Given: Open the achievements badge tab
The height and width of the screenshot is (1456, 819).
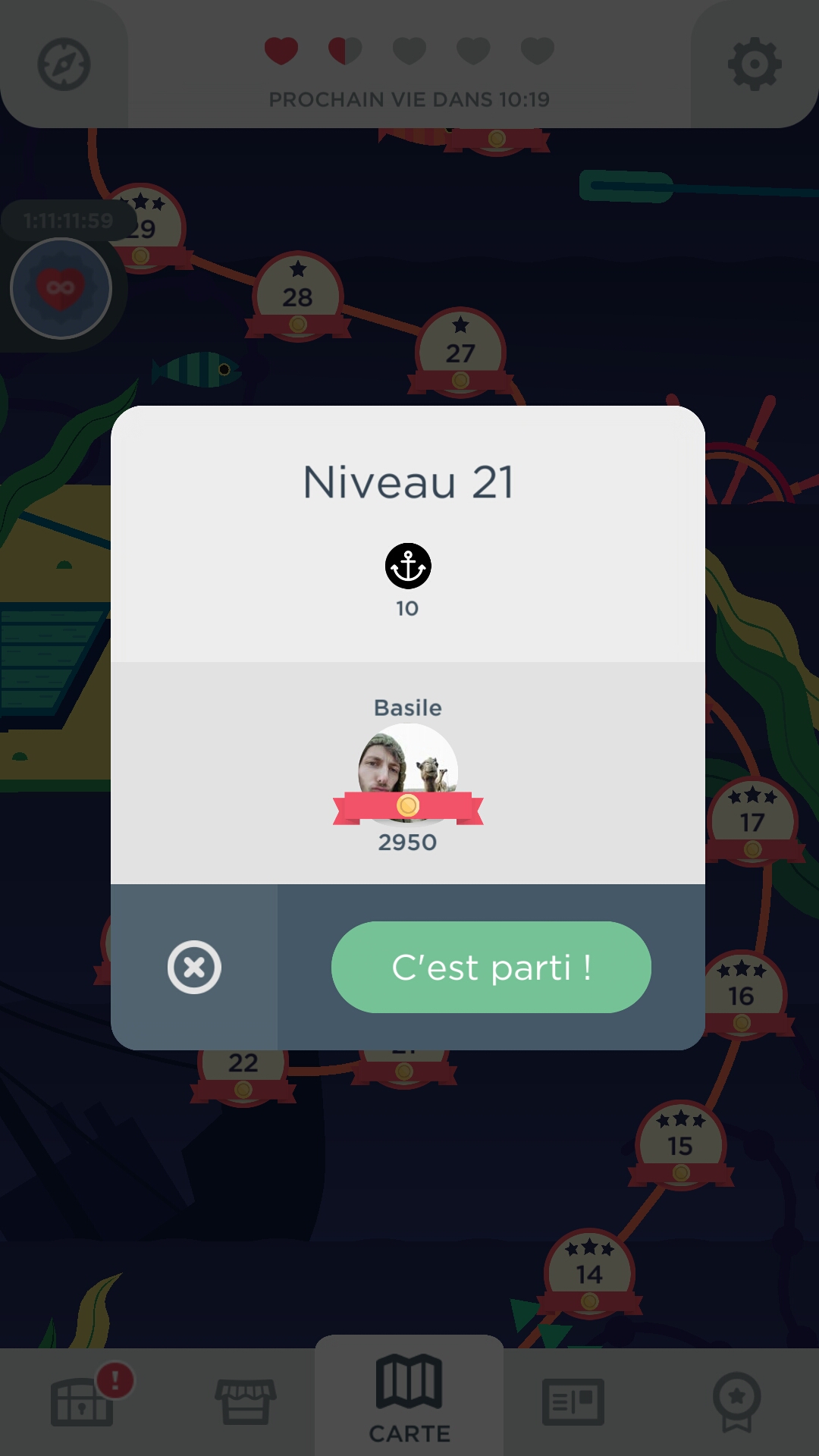Looking at the screenshot, I should tap(736, 1401).
